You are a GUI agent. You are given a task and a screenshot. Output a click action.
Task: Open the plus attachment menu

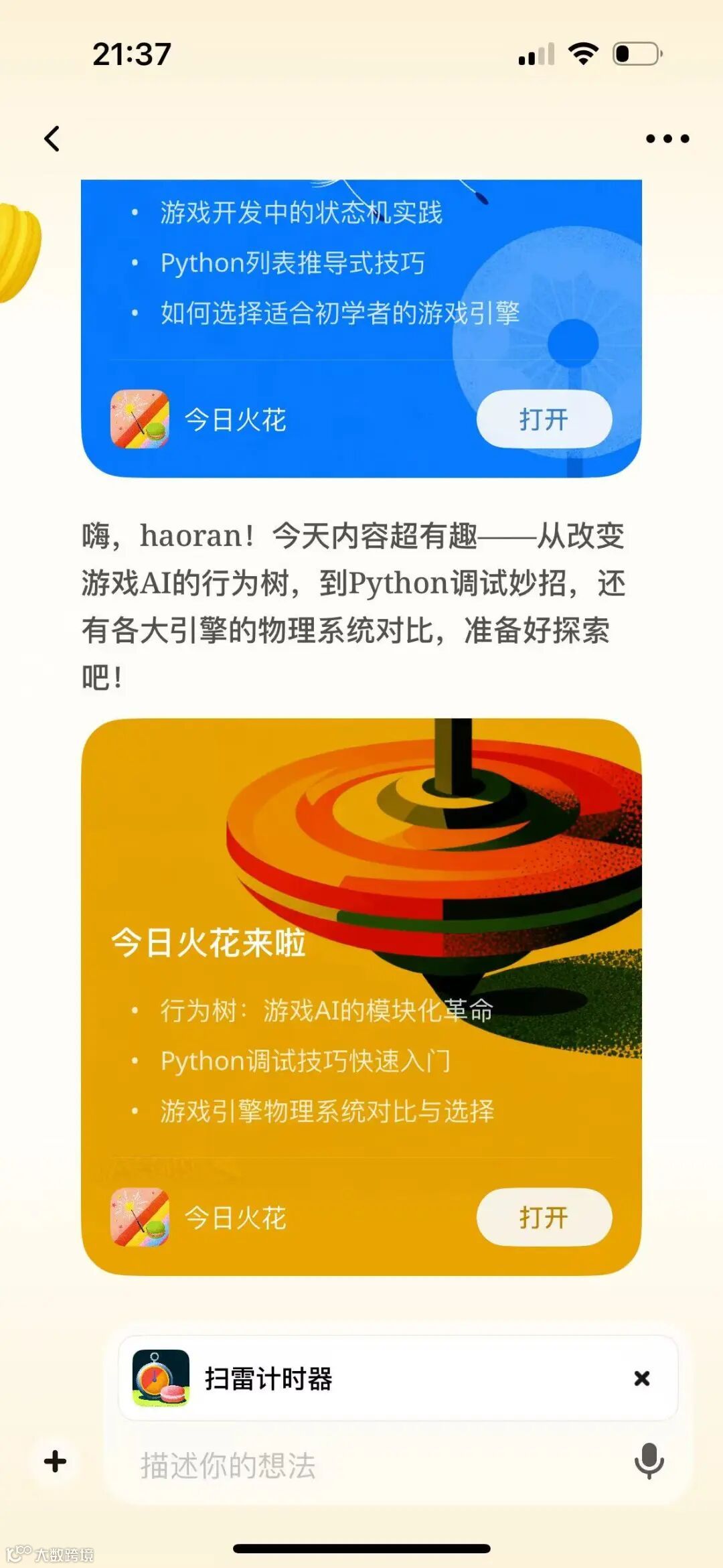(x=56, y=1462)
